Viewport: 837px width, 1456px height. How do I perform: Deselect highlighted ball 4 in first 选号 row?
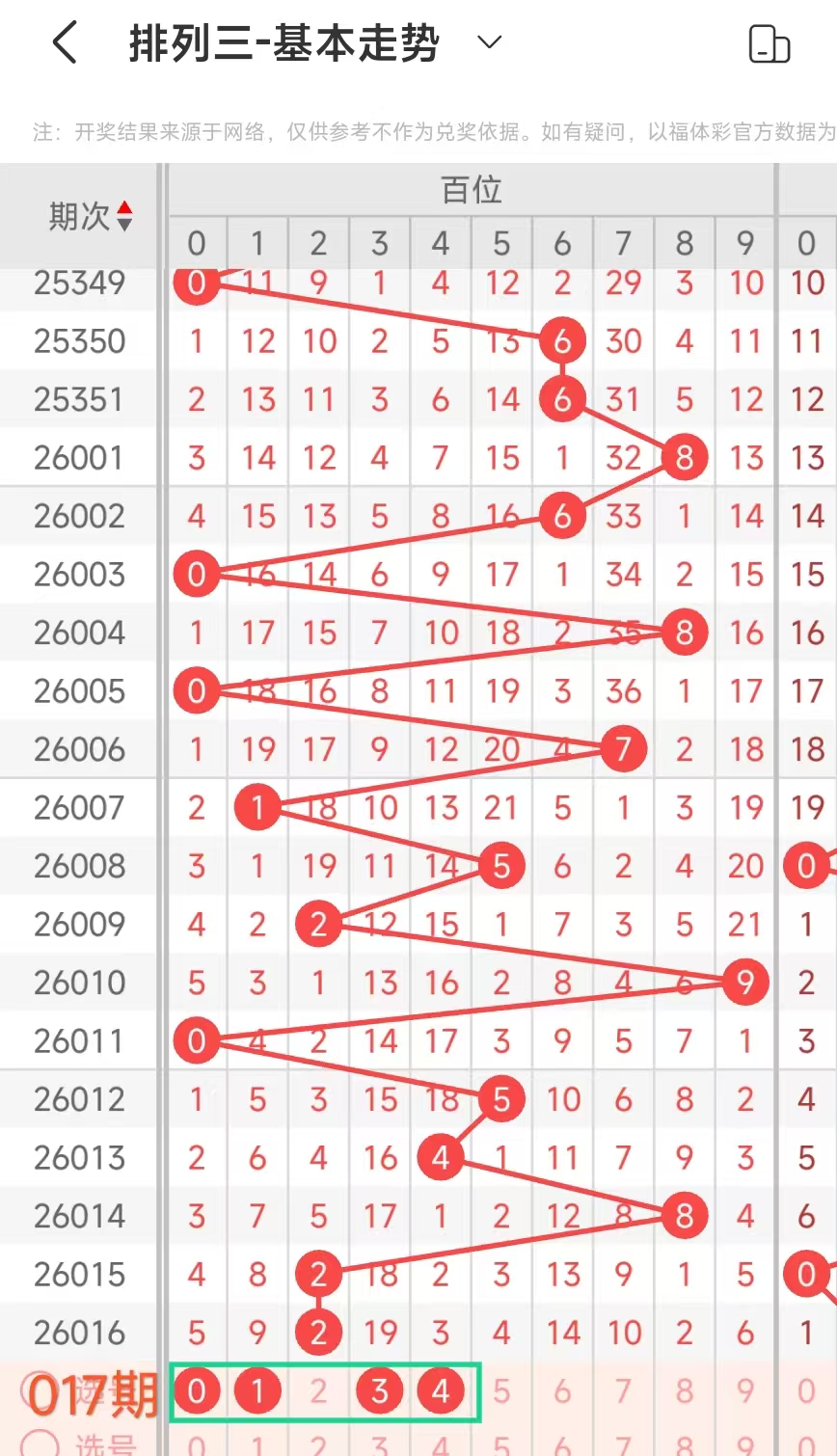point(441,1391)
